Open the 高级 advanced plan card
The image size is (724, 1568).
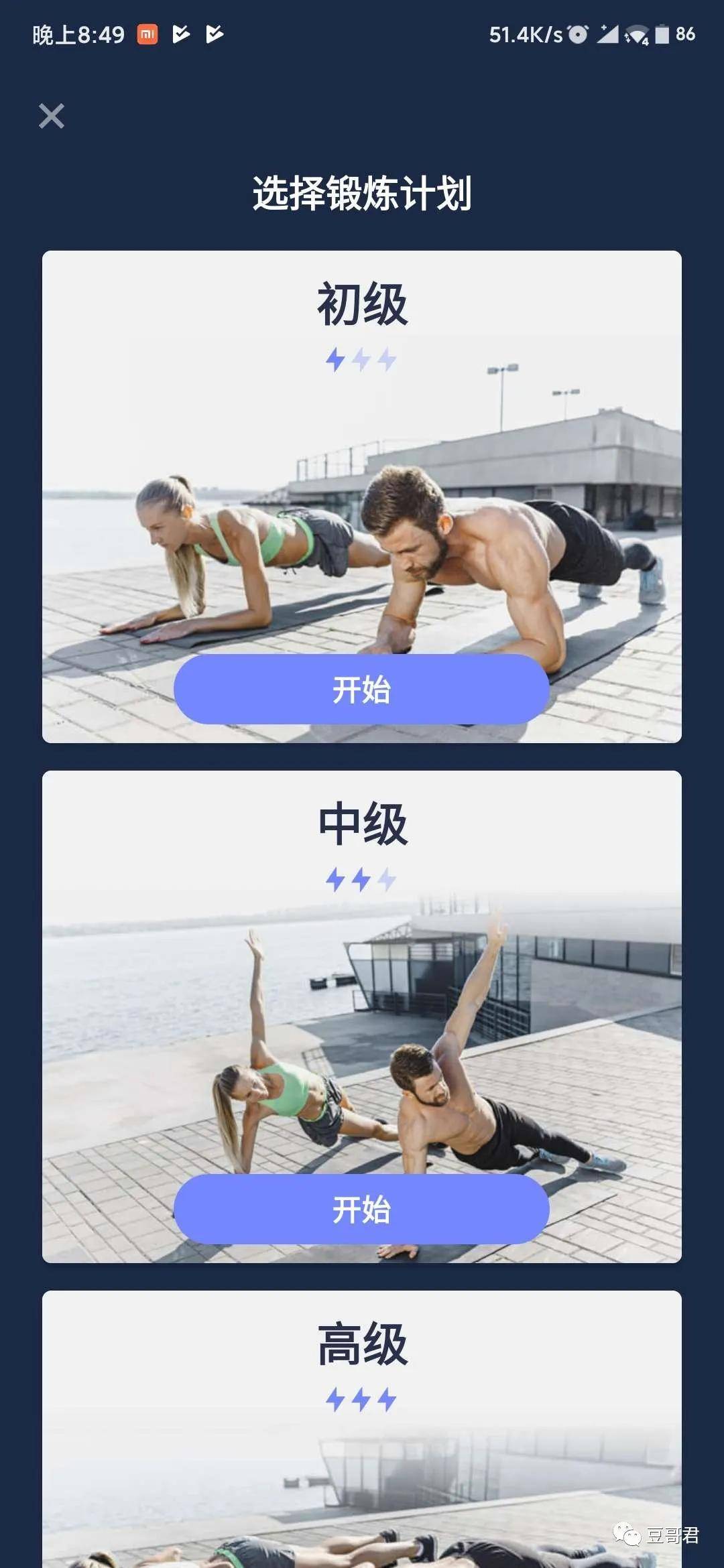(362, 1429)
